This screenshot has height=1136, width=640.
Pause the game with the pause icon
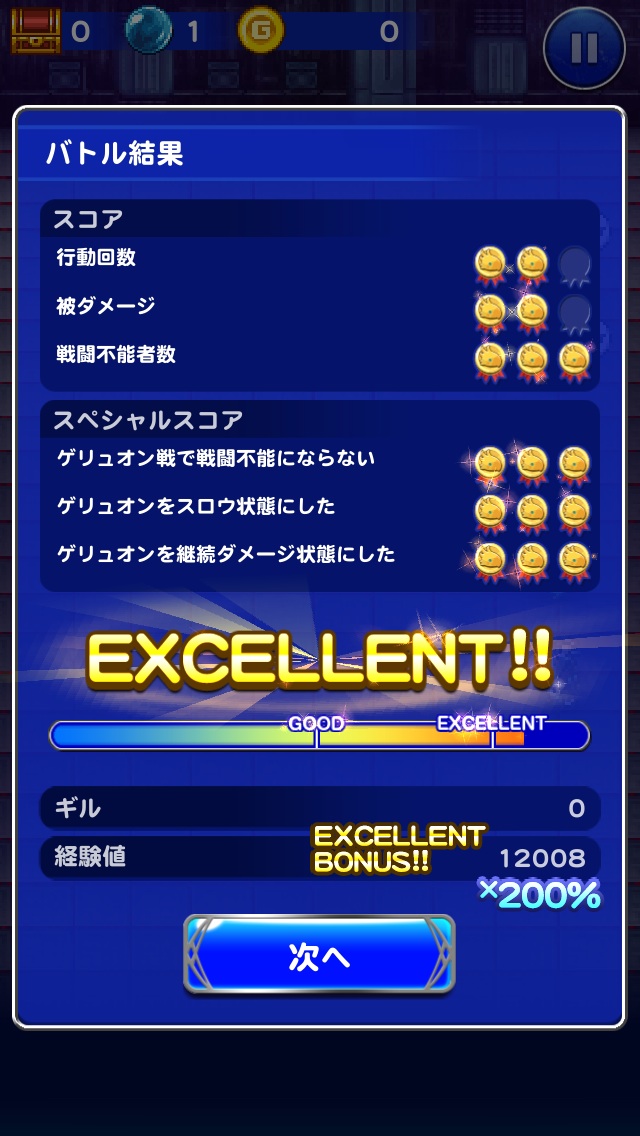pos(584,48)
